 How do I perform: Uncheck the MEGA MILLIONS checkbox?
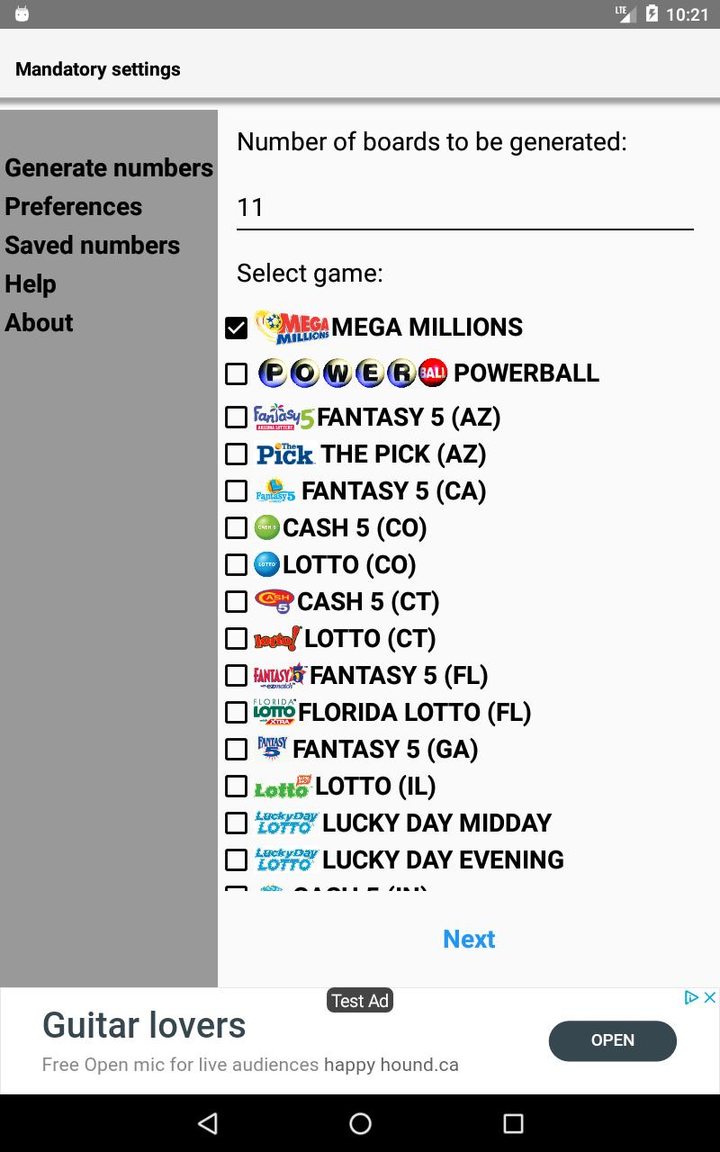pyautogui.click(x=236, y=326)
